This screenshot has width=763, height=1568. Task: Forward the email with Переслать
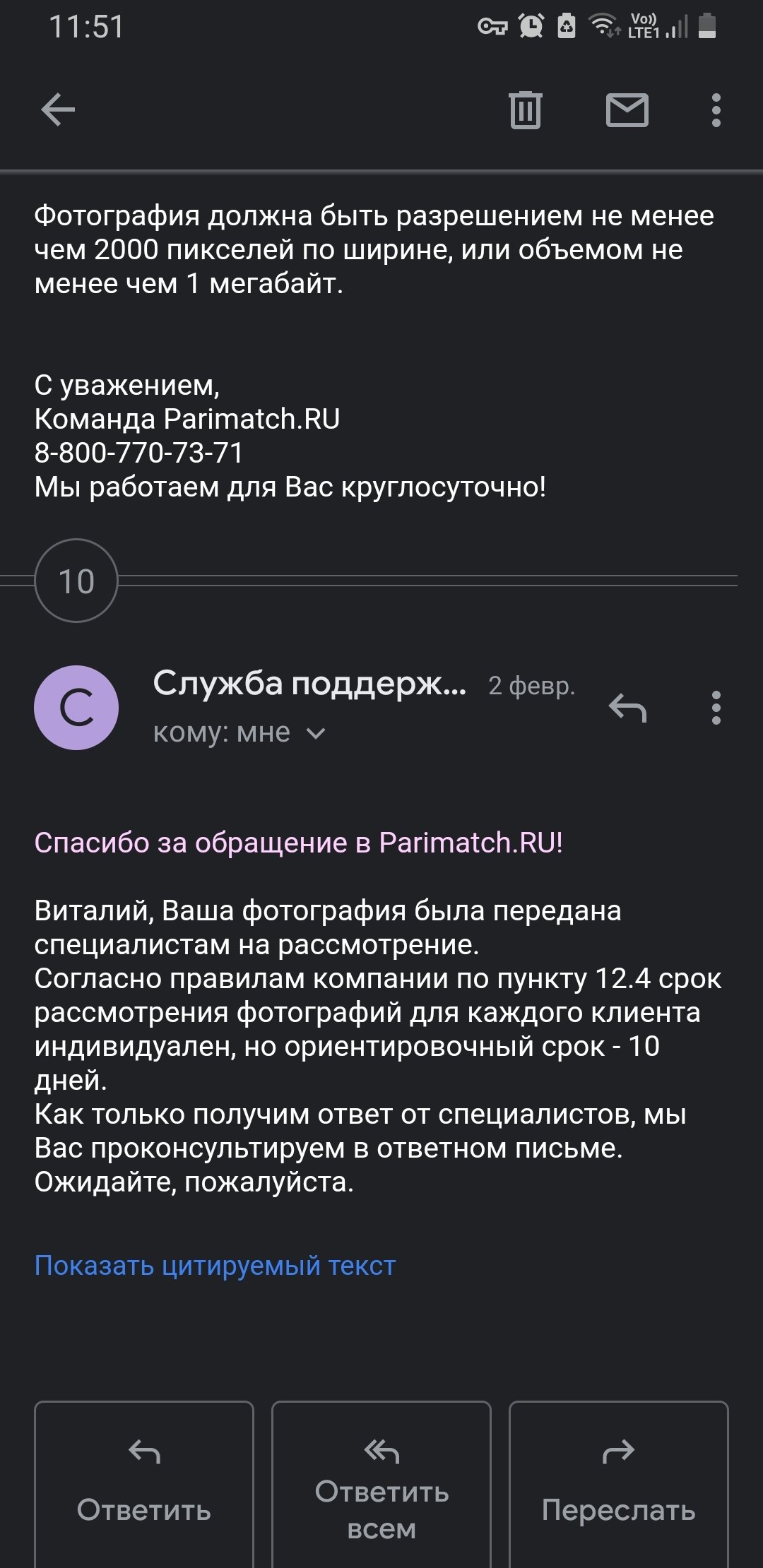[x=618, y=1490]
